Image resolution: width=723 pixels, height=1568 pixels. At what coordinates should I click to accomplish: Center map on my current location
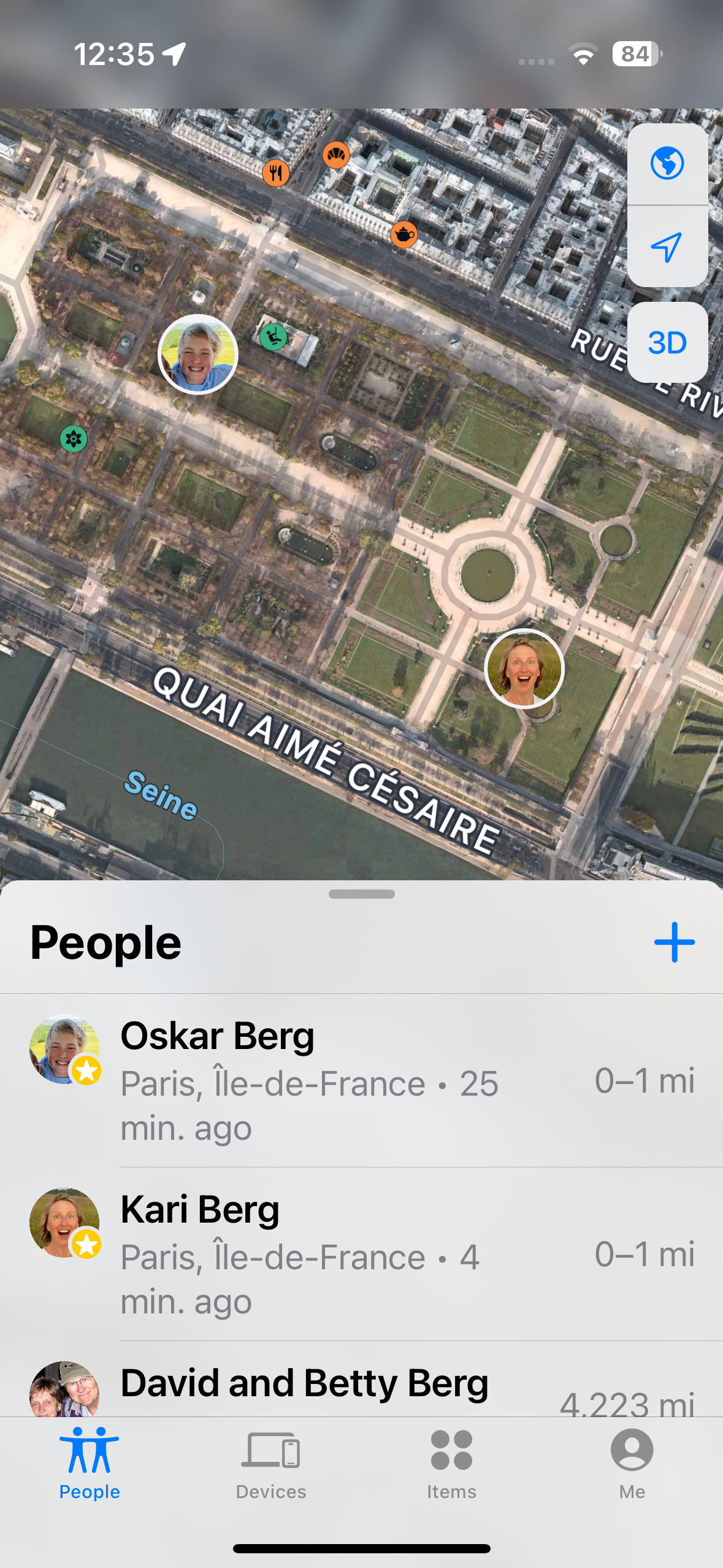click(667, 247)
